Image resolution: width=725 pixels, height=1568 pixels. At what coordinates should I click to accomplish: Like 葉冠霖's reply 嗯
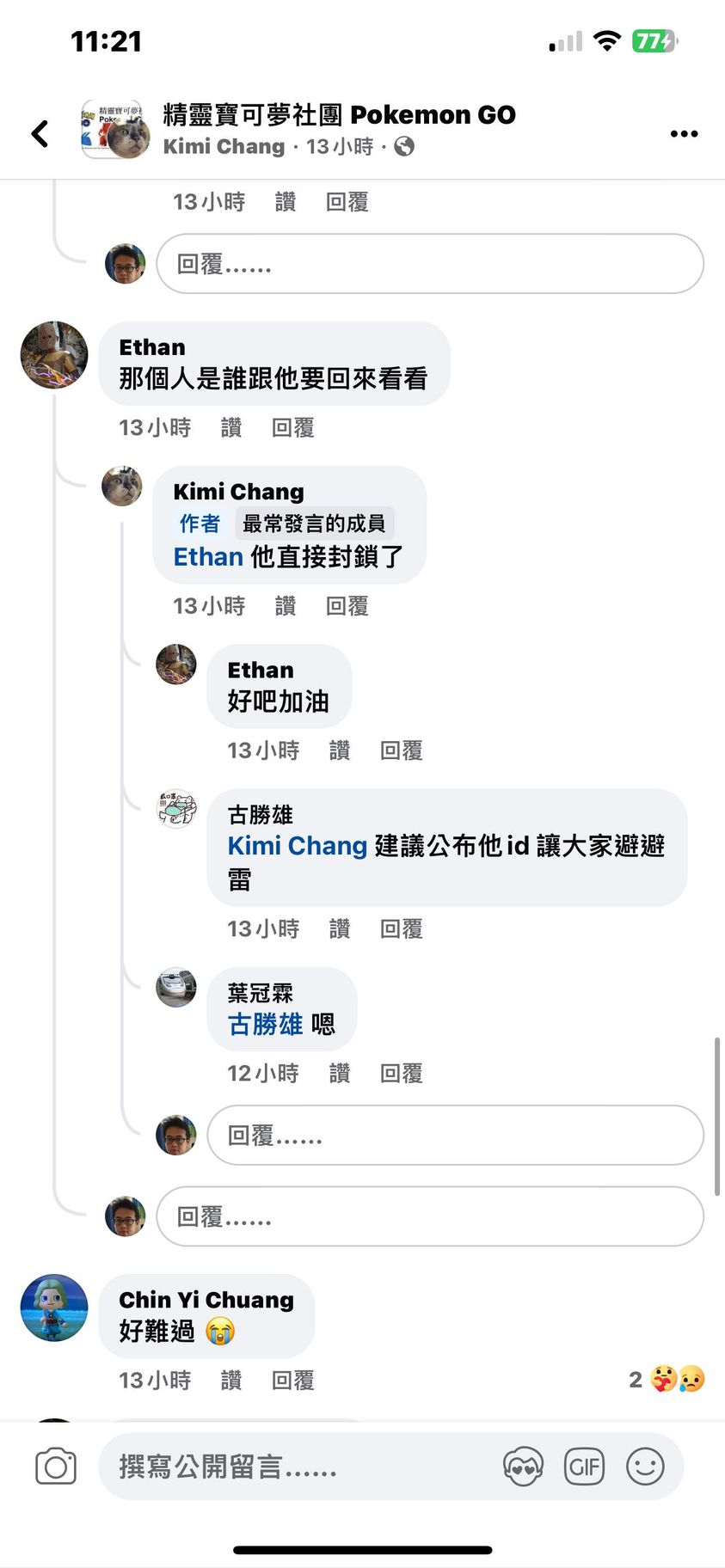(339, 1073)
